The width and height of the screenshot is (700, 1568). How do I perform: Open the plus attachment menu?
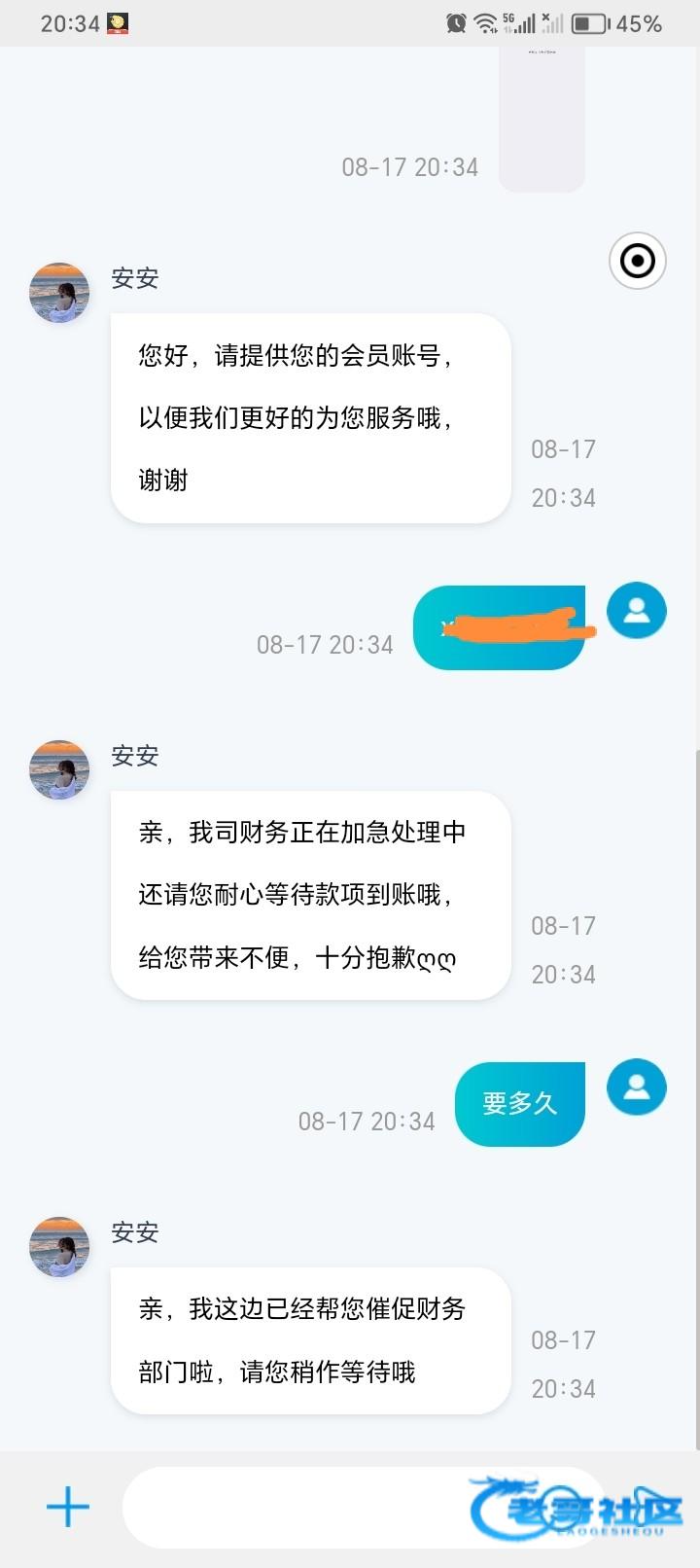click(68, 1507)
